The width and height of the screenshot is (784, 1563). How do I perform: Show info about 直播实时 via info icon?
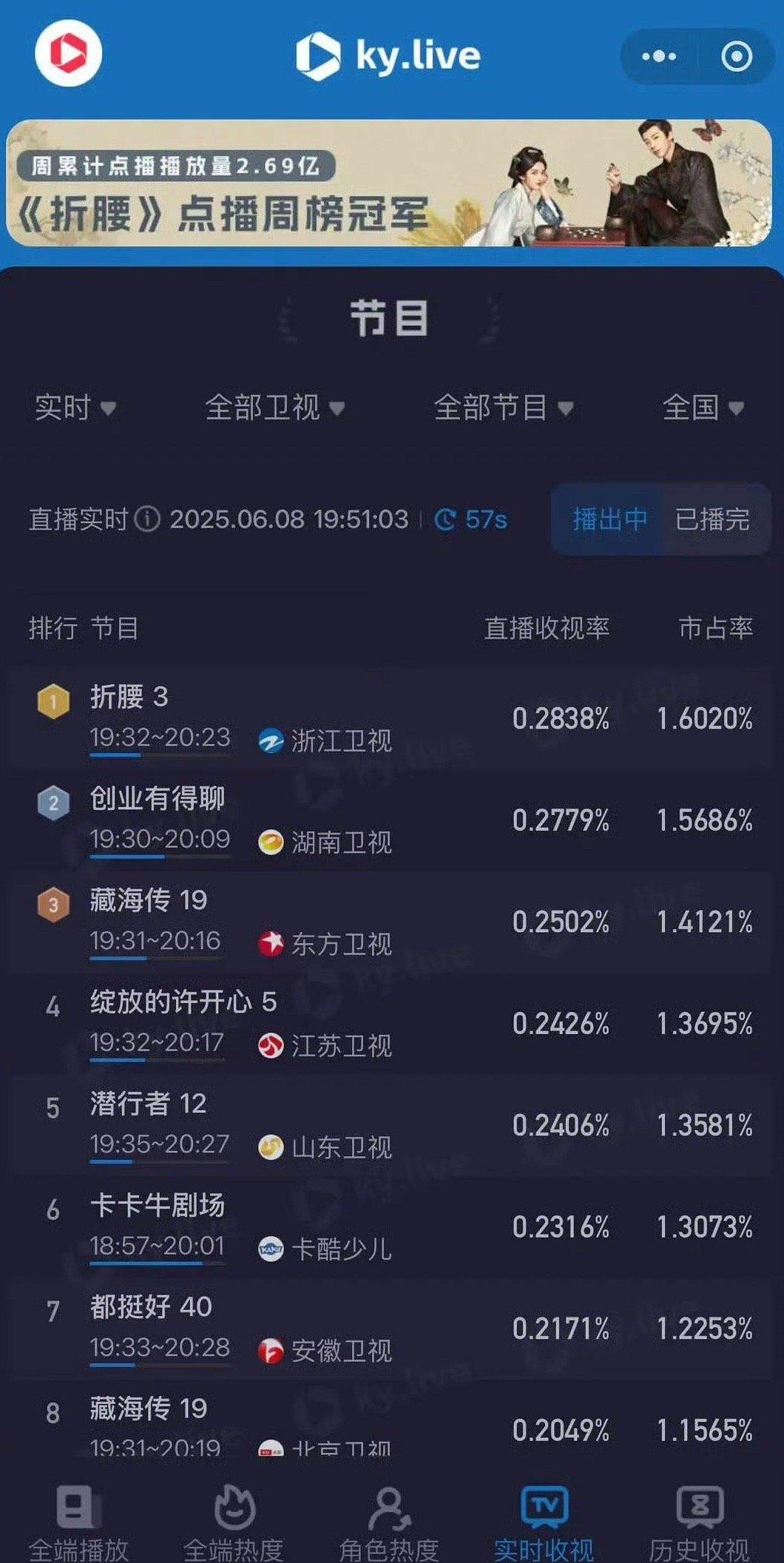click(148, 519)
